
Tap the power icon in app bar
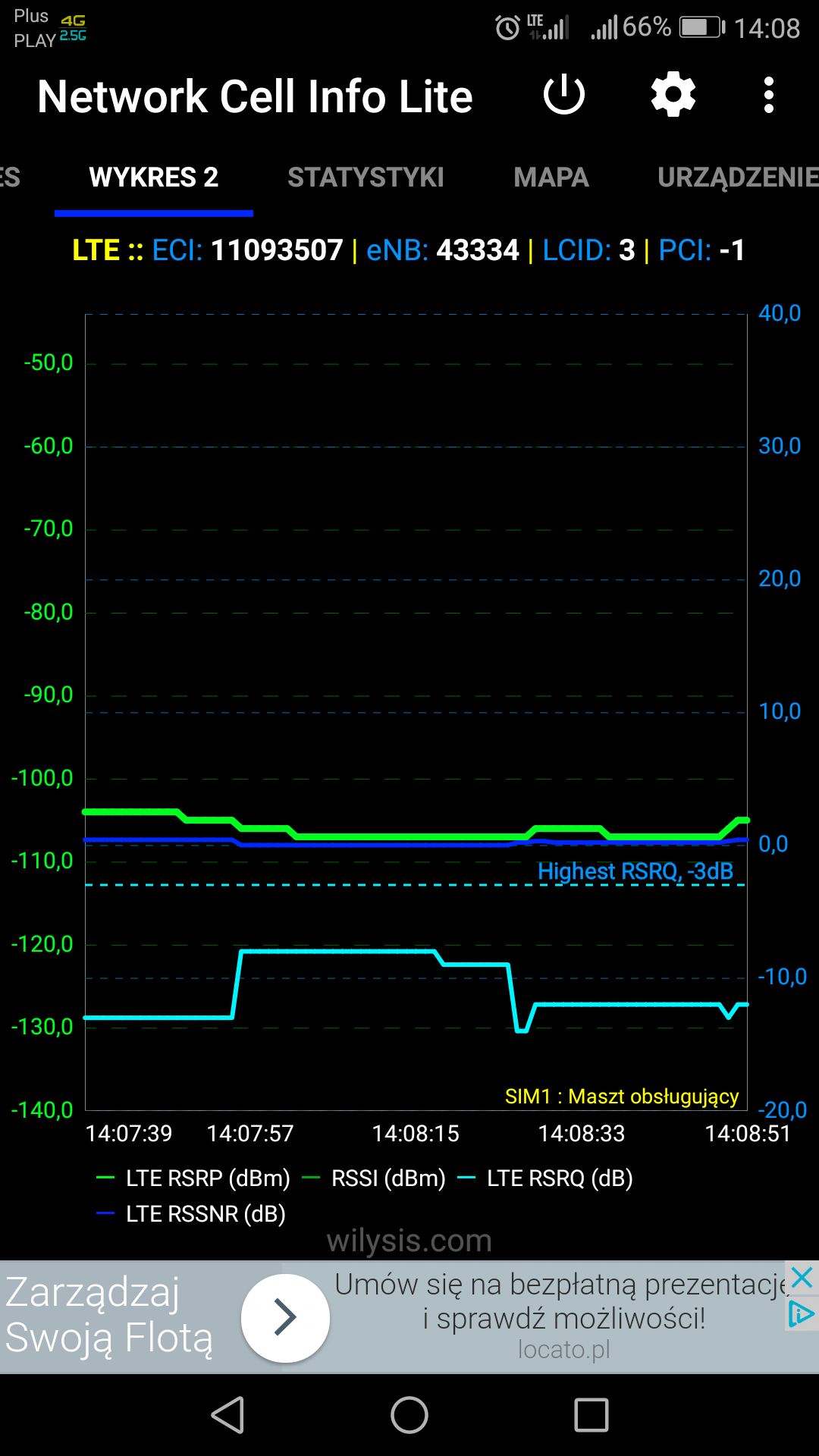(564, 96)
